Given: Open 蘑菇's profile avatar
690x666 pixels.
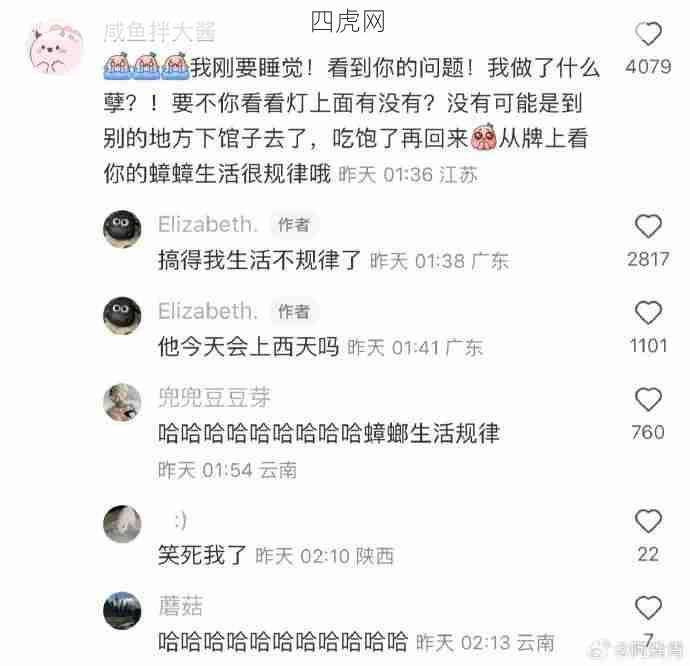Looking at the screenshot, I should point(123,610).
